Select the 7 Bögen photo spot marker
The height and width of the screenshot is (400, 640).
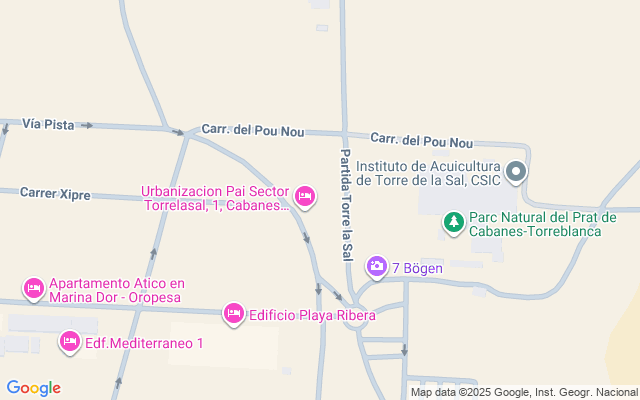point(376,266)
